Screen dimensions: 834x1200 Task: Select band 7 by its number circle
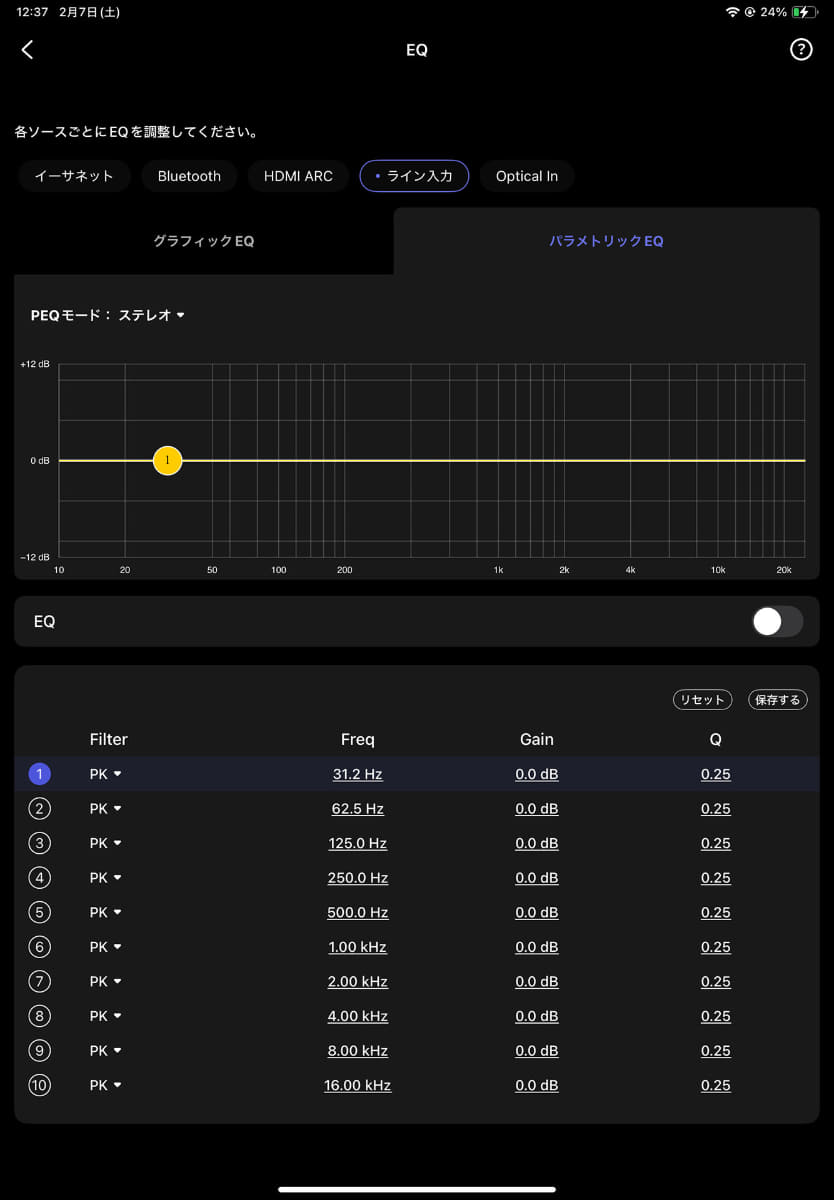coord(39,981)
